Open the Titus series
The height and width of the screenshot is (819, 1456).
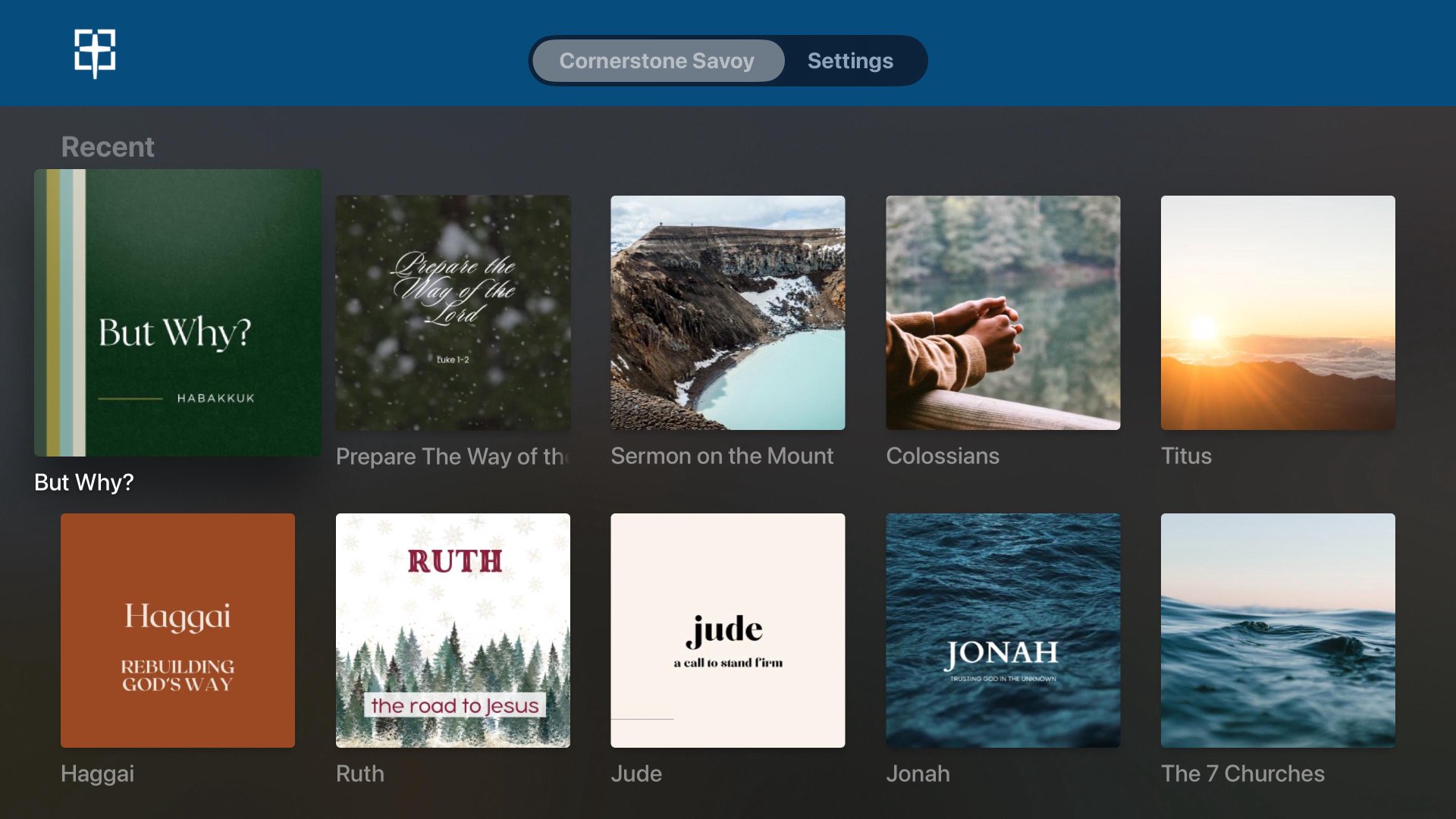pos(1277,312)
